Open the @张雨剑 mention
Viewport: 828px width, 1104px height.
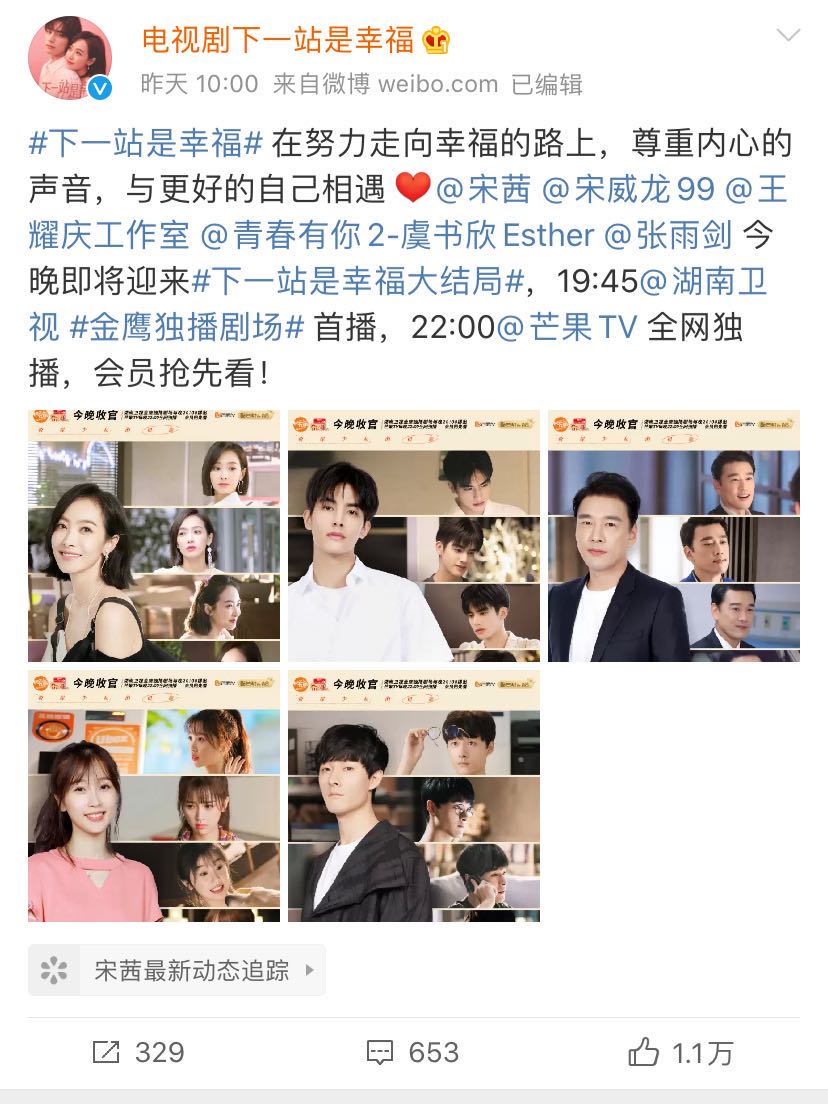pyautogui.click(x=669, y=236)
